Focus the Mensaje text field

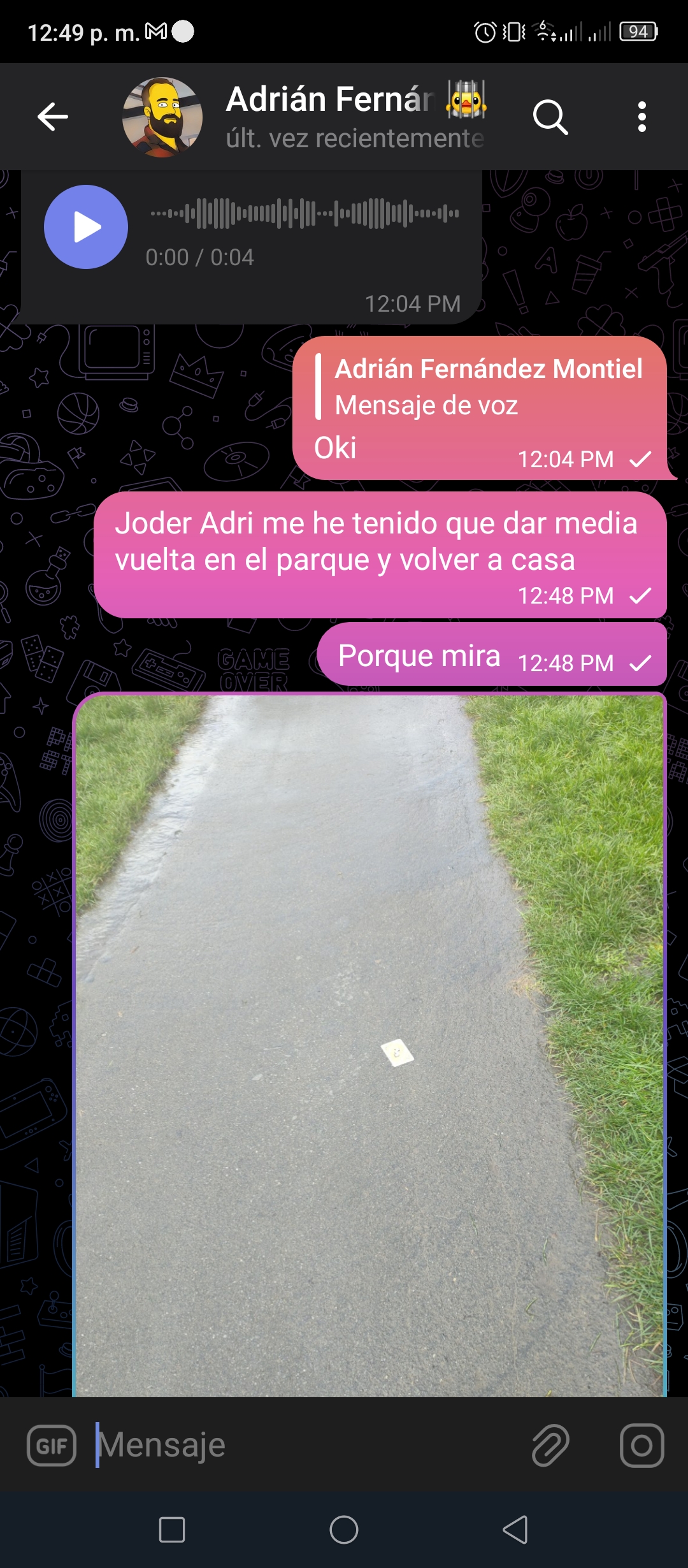306,1445
